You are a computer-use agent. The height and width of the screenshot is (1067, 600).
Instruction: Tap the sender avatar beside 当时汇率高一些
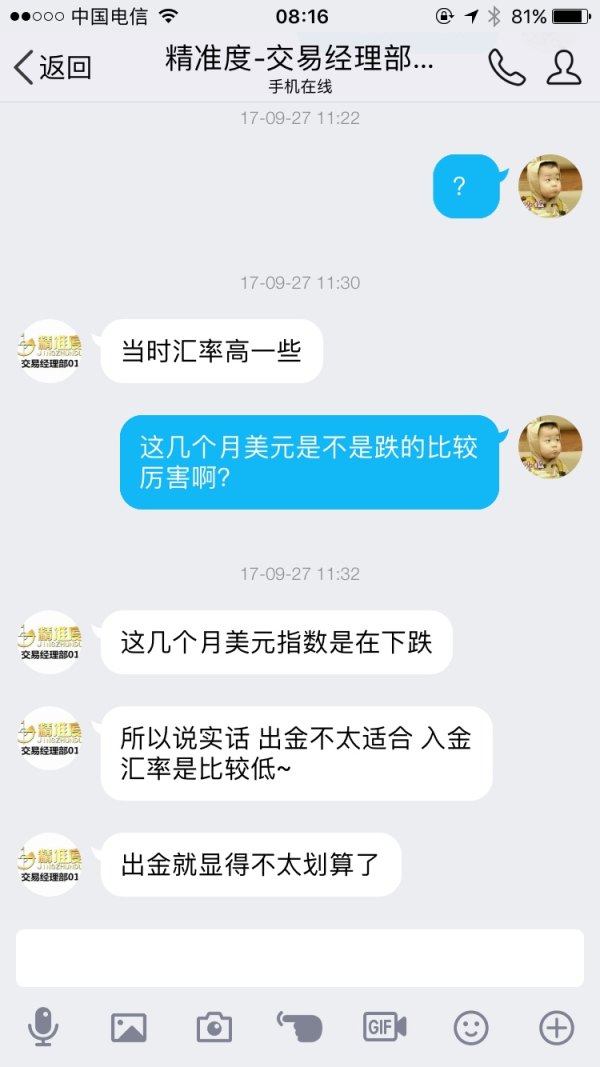click(50, 351)
